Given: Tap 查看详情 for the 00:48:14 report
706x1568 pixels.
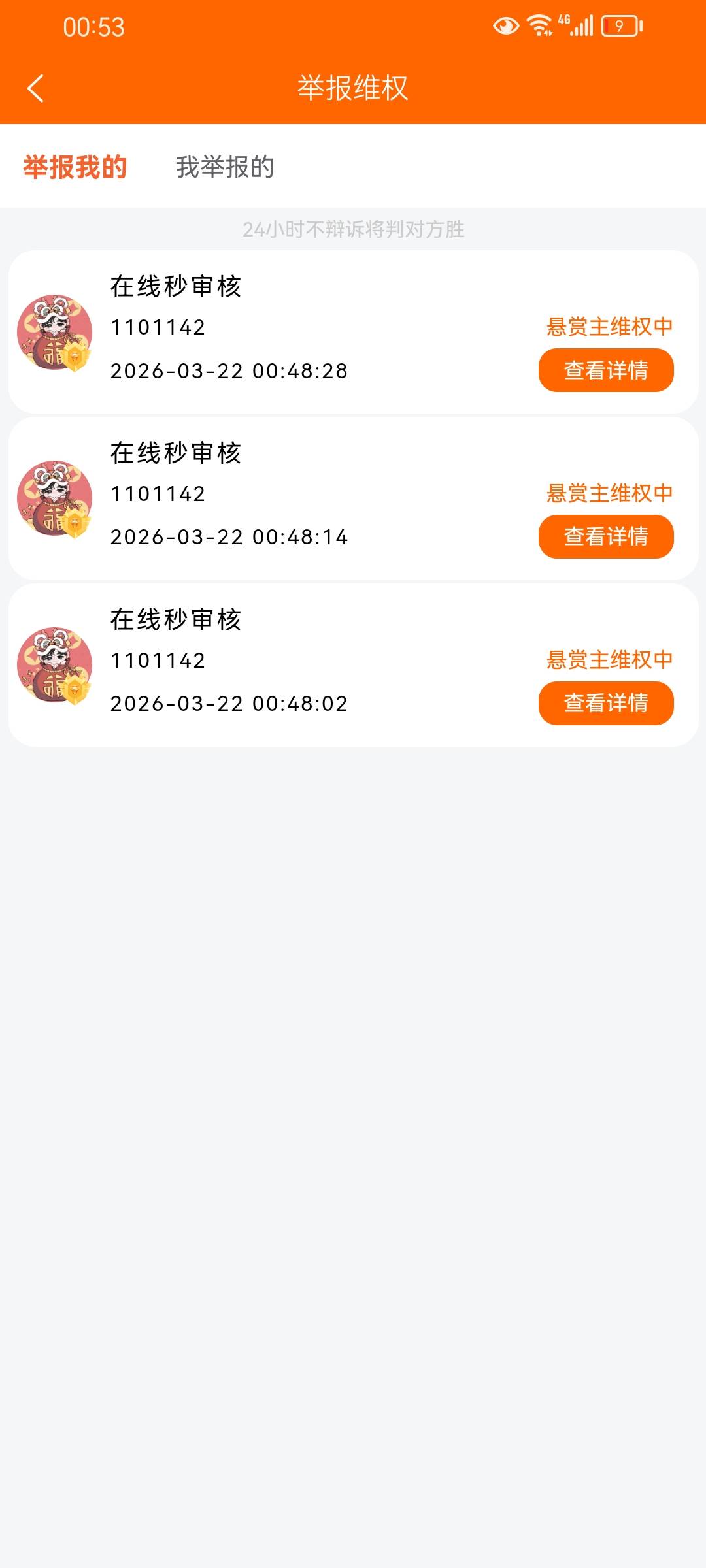Looking at the screenshot, I should pos(605,536).
